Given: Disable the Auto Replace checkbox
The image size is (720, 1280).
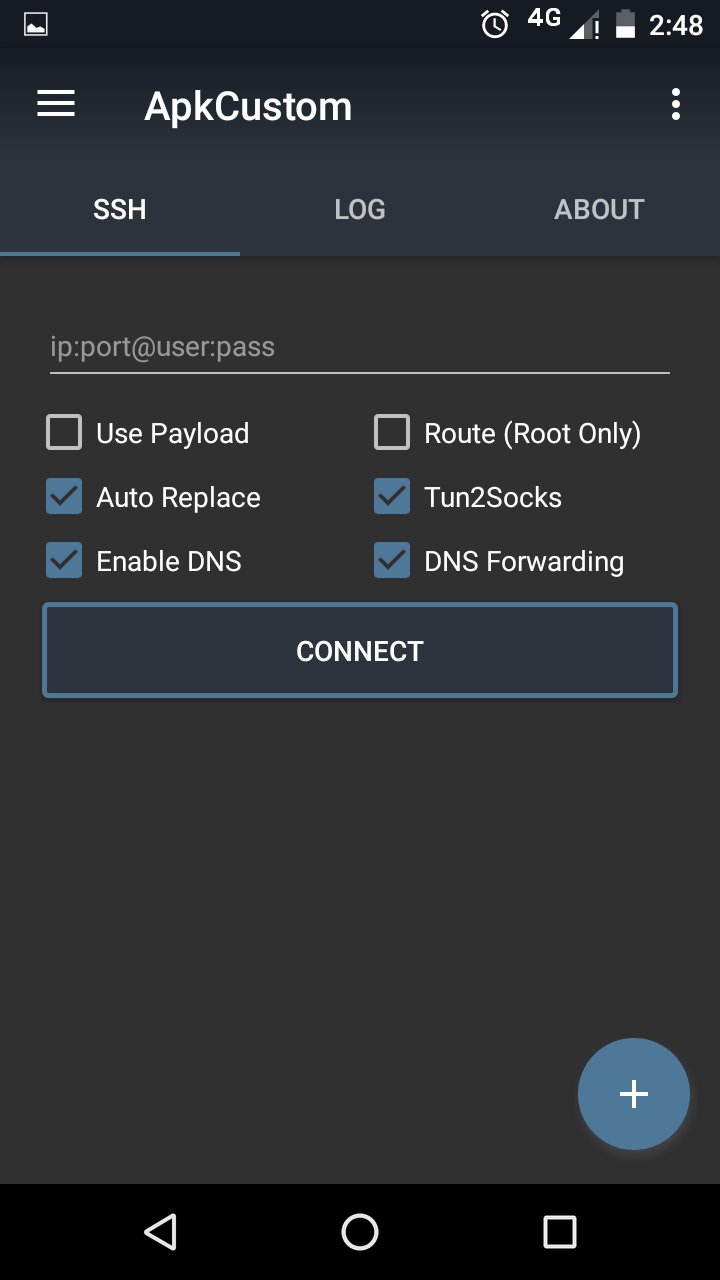Looking at the screenshot, I should (63, 497).
